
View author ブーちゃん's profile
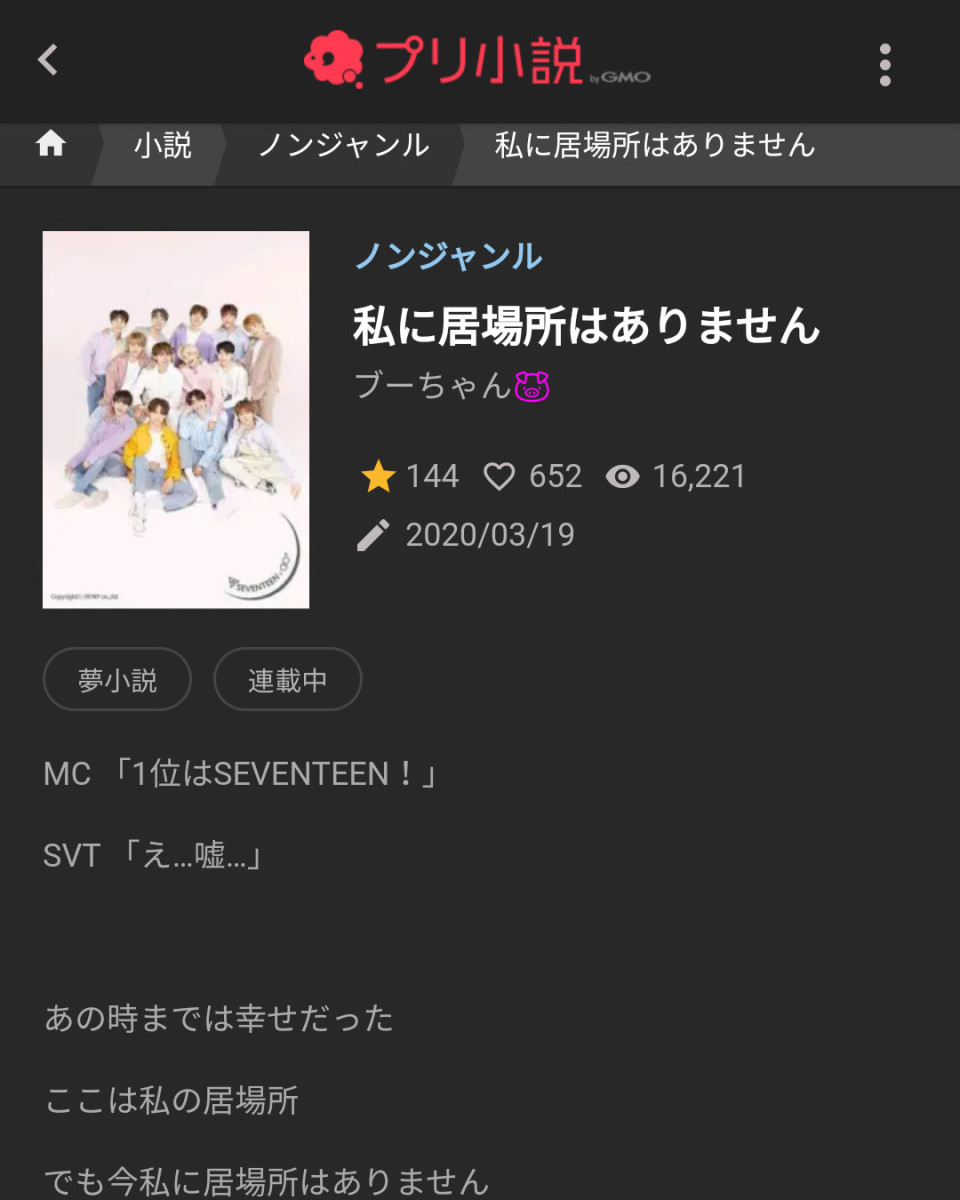[452, 386]
